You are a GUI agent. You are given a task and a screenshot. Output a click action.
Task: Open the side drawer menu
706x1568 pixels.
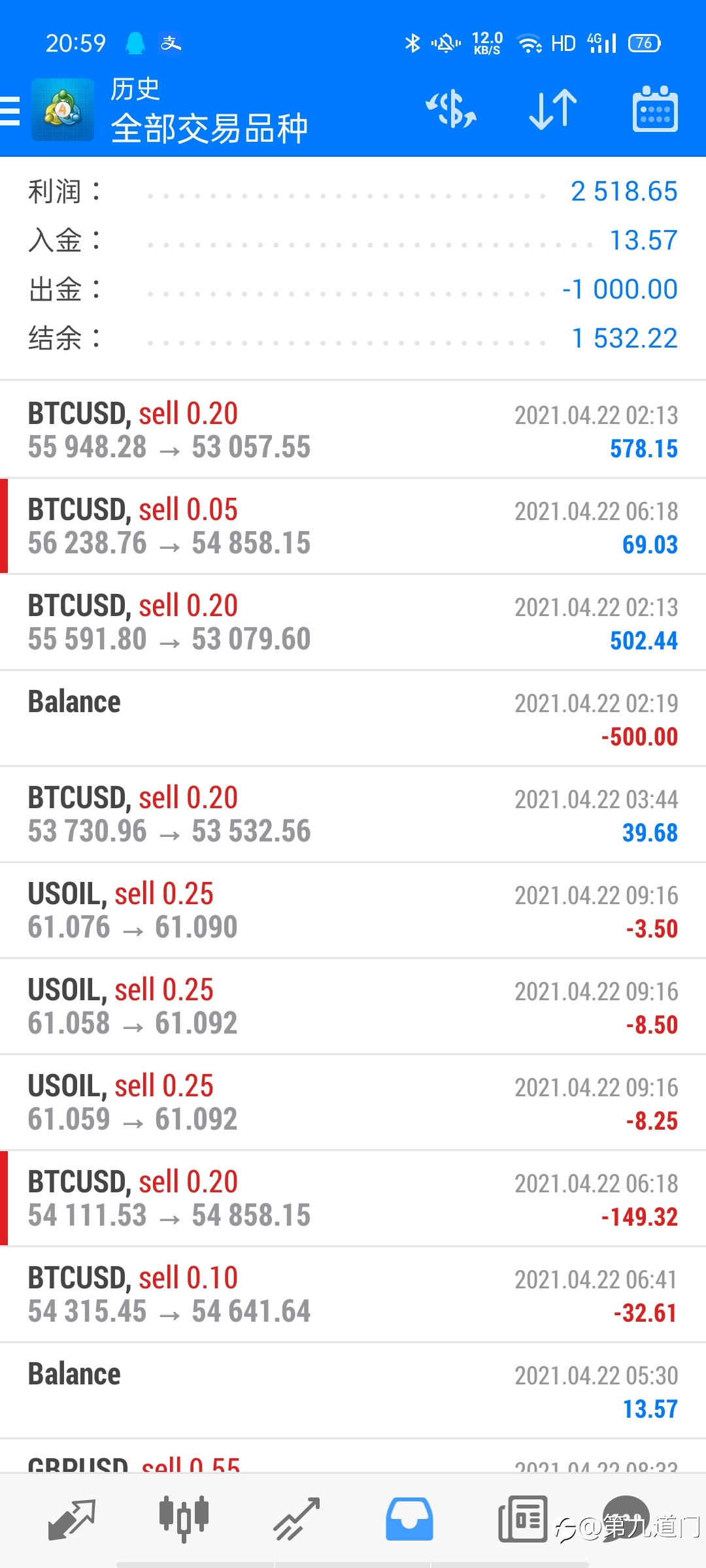click(10, 110)
